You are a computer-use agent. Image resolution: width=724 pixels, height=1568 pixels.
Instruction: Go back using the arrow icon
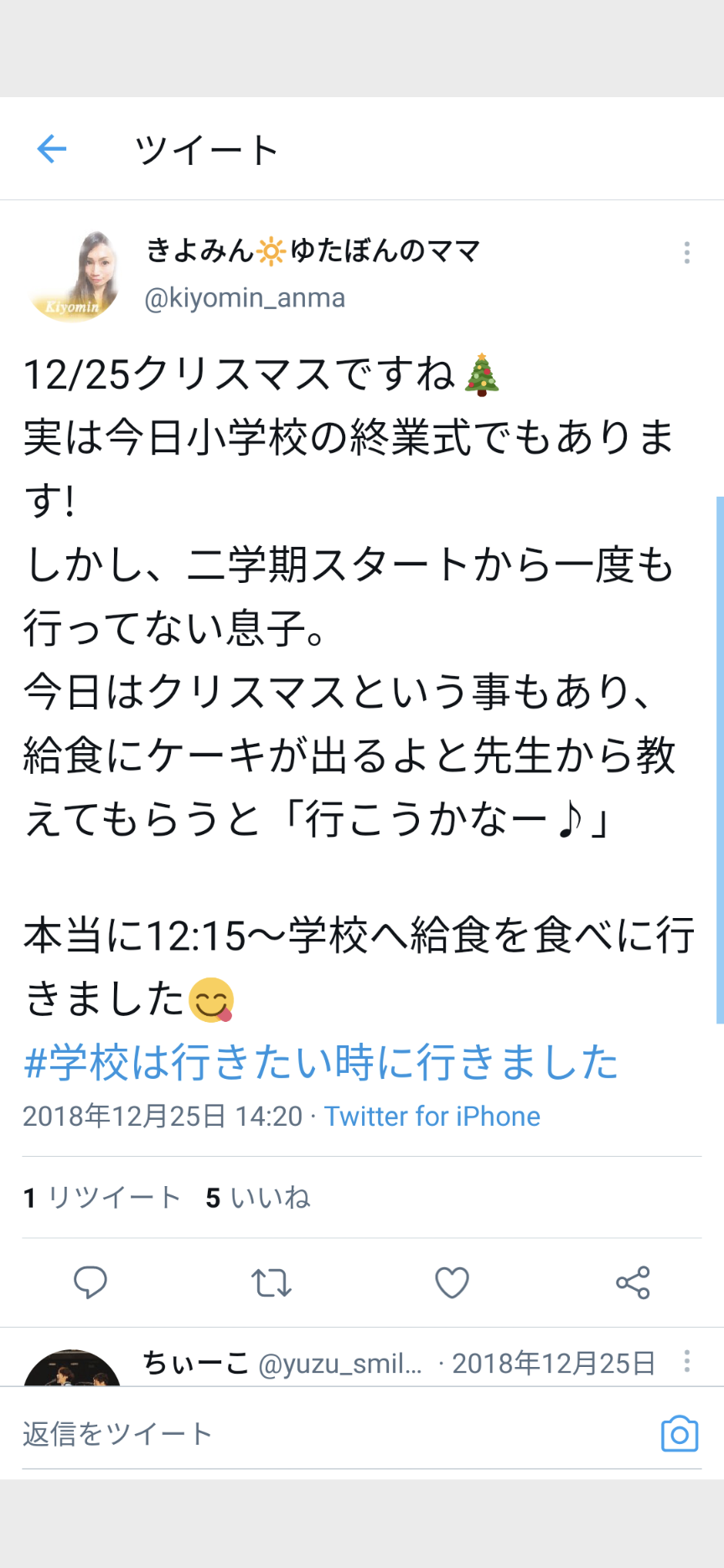click(x=52, y=149)
